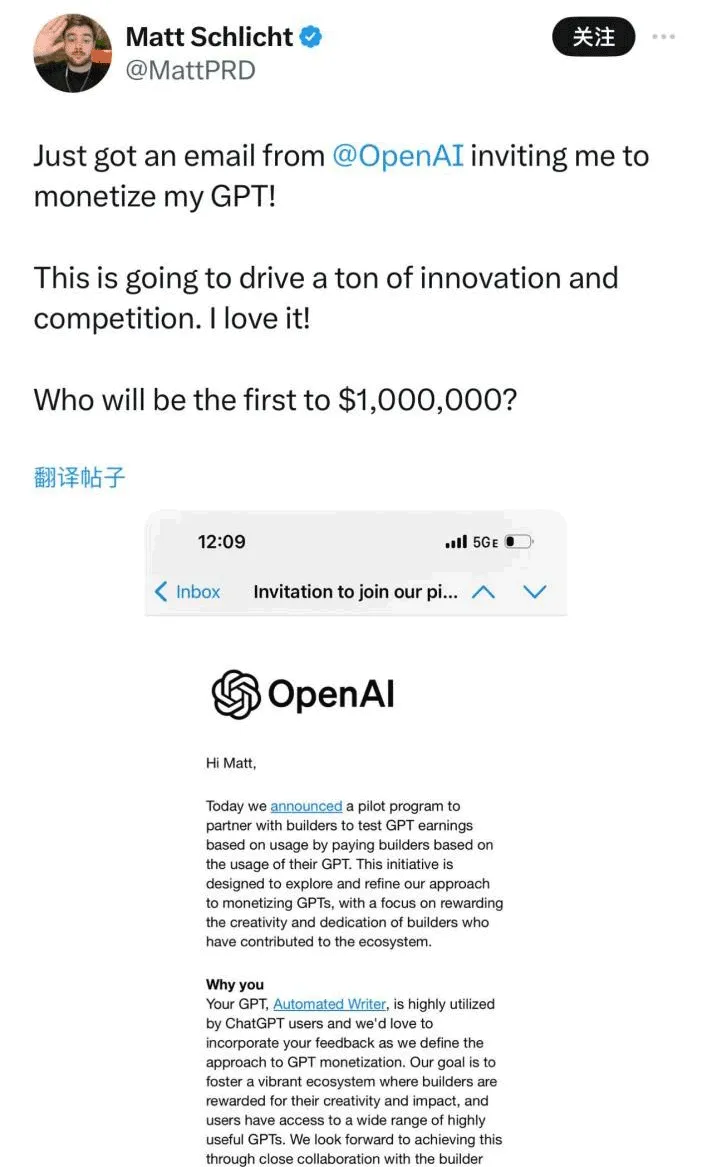The width and height of the screenshot is (712, 1167).
Task: Open Matt Schlicht's profile avatar
Action: tap(73, 54)
